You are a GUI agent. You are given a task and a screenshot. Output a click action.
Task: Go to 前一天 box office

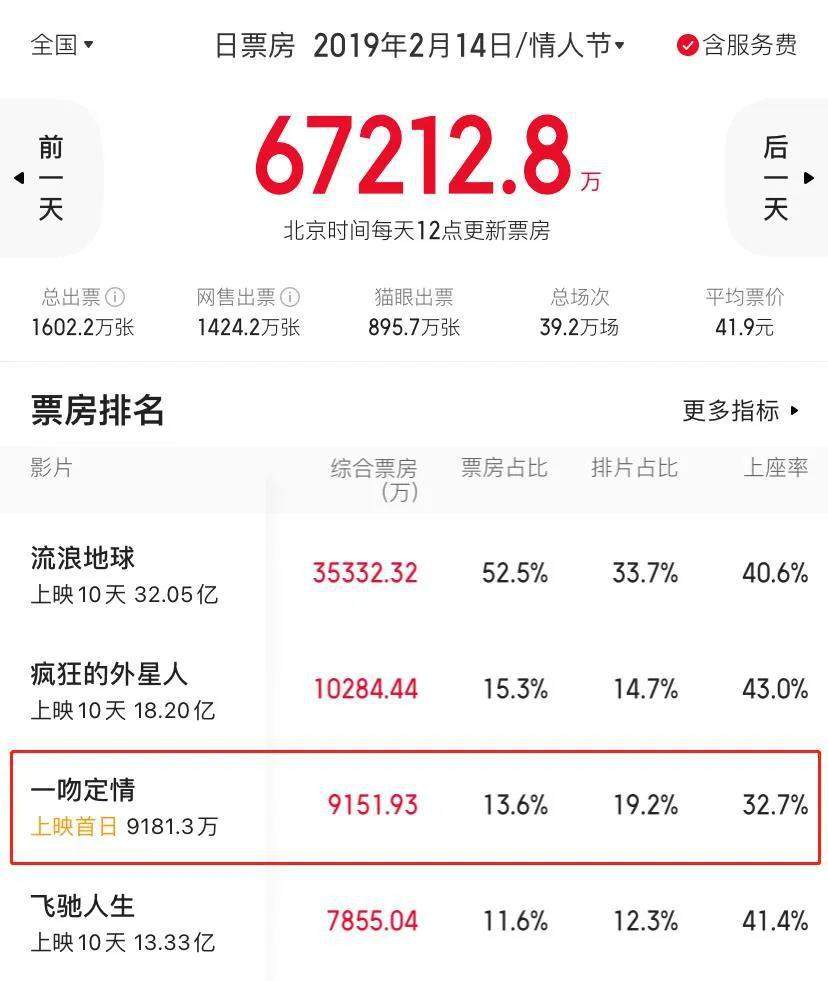48,178
